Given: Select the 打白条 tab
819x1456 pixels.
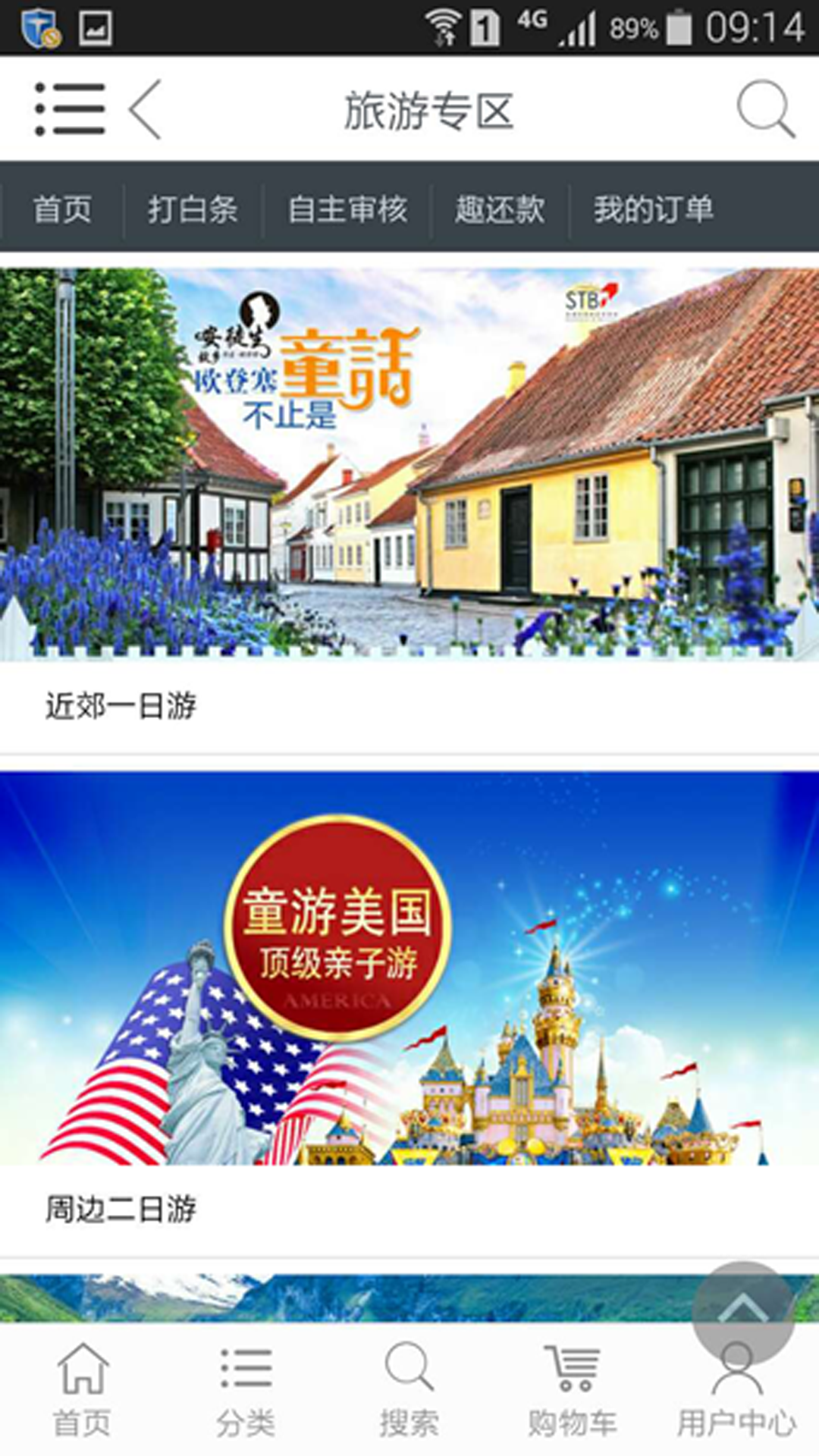Looking at the screenshot, I should [x=193, y=209].
